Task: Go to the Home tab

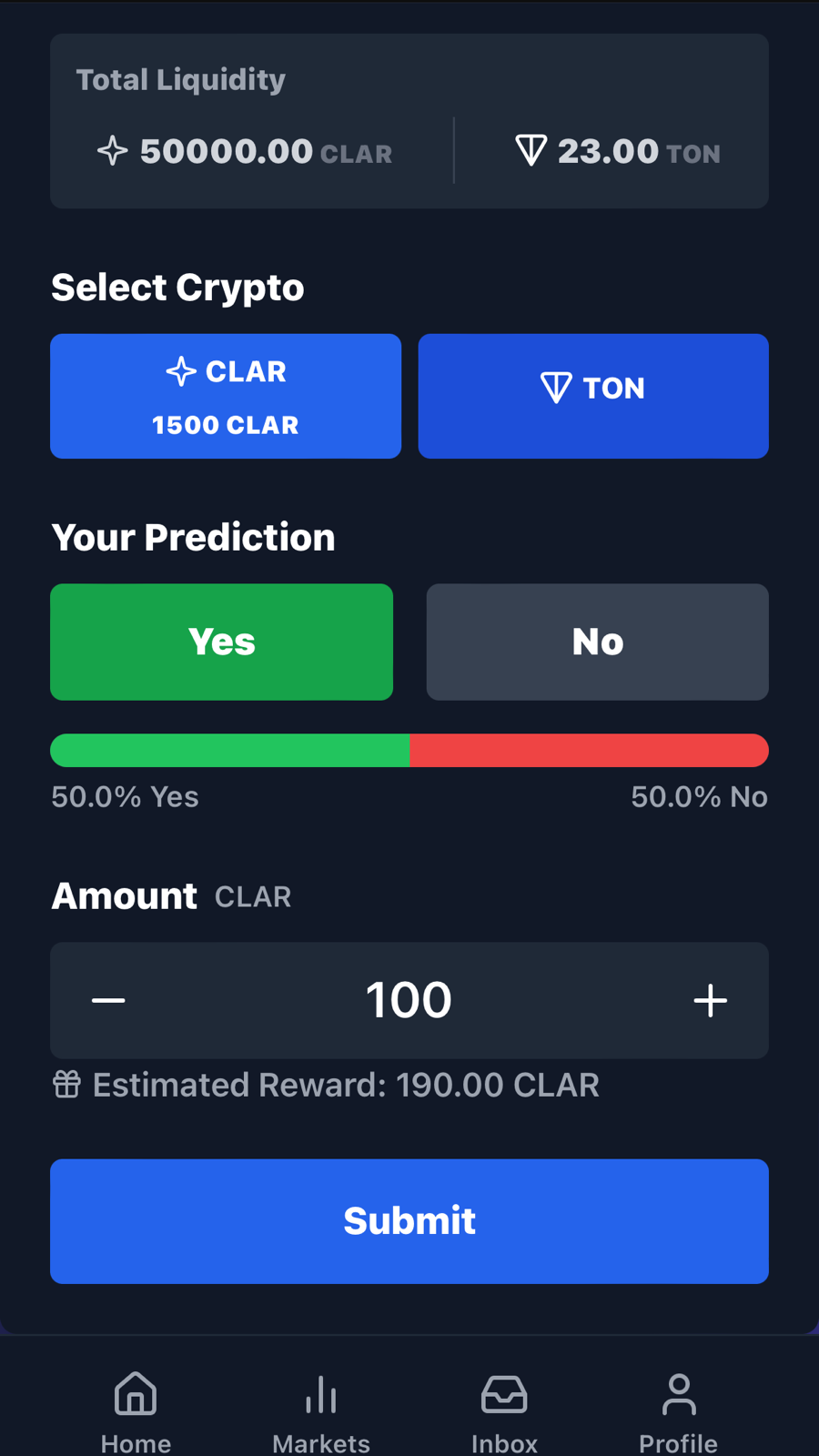Action: (x=136, y=1412)
